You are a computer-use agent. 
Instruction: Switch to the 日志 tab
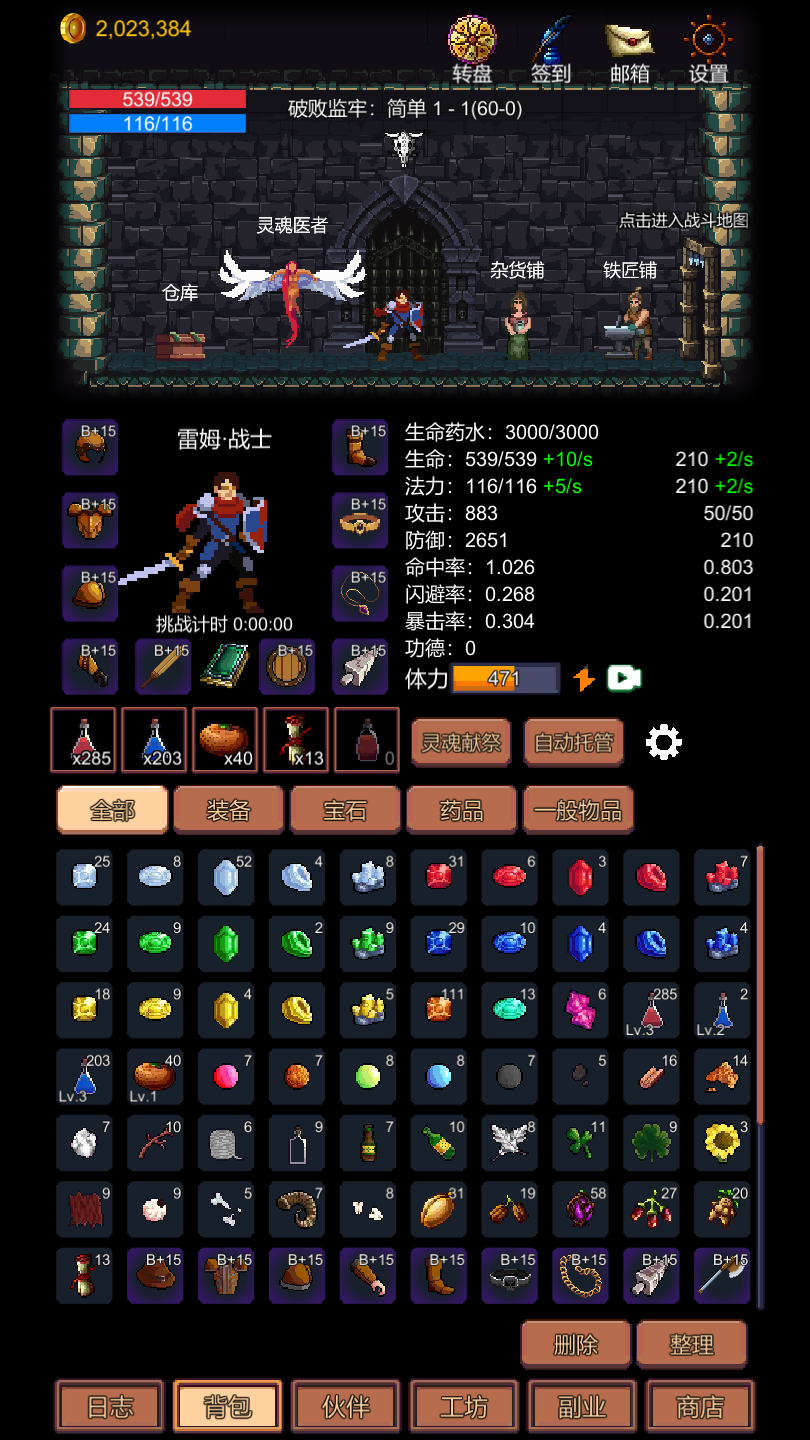(110, 1407)
